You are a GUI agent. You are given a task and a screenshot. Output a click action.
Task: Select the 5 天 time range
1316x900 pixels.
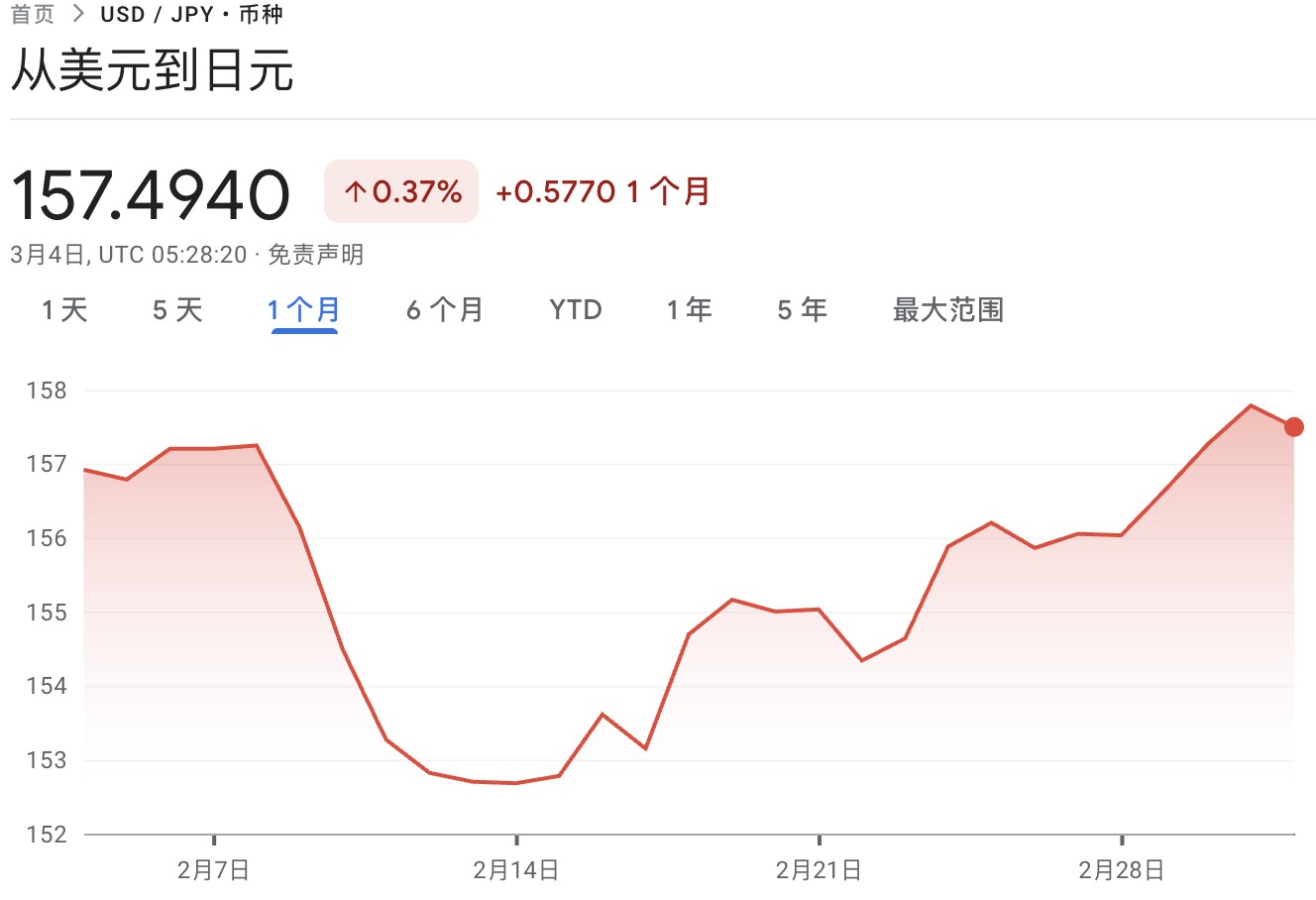[177, 310]
